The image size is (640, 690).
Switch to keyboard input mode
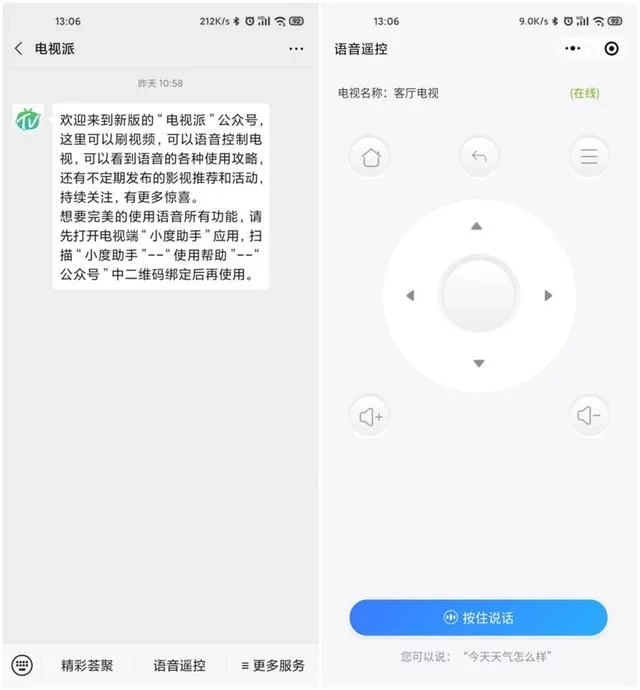(x=22, y=665)
